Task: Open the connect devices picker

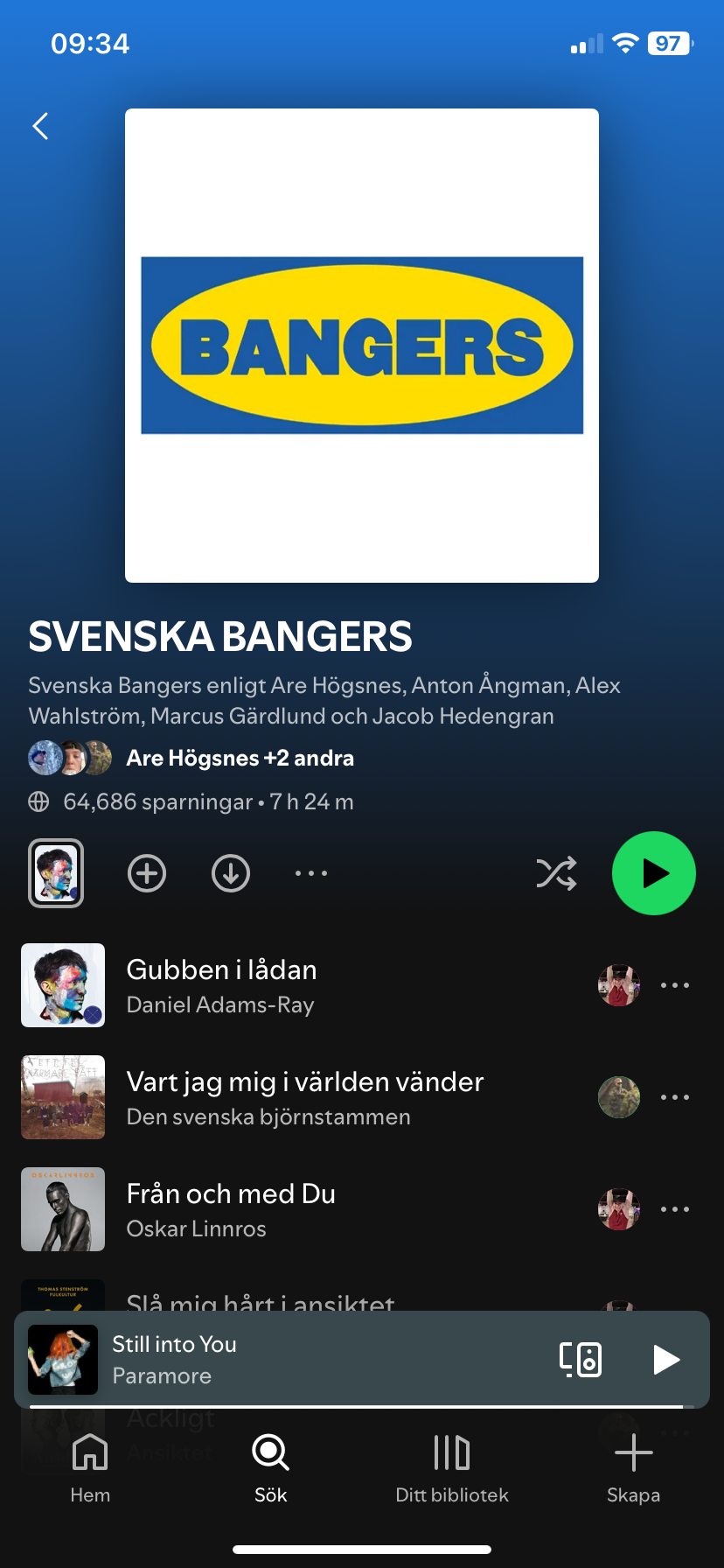Action: (581, 1359)
